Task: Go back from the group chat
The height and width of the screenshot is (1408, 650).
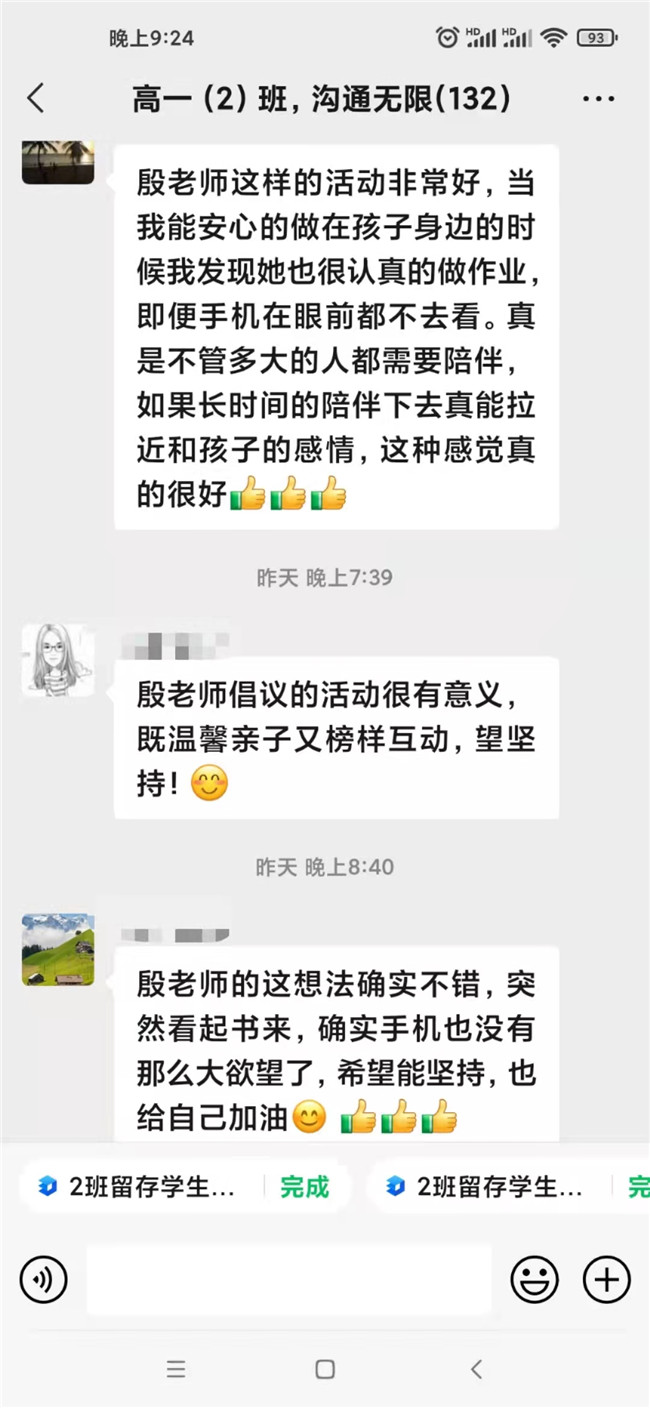Action: tap(36, 98)
